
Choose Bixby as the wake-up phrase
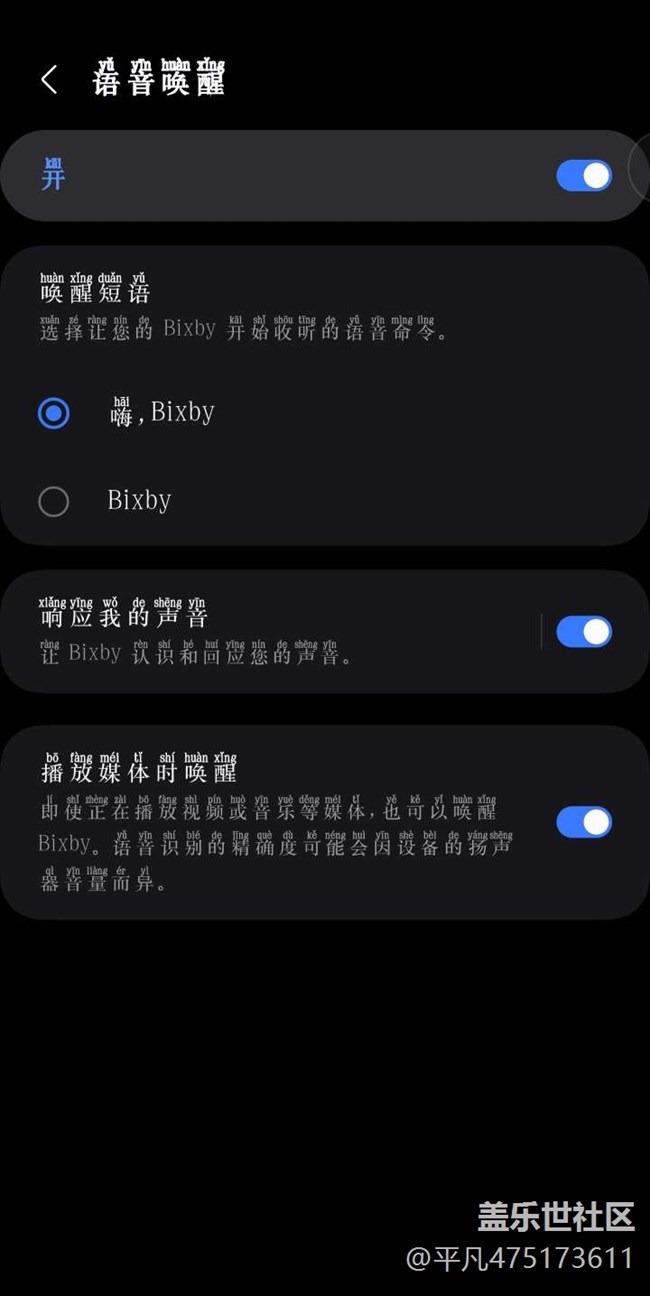tap(54, 501)
